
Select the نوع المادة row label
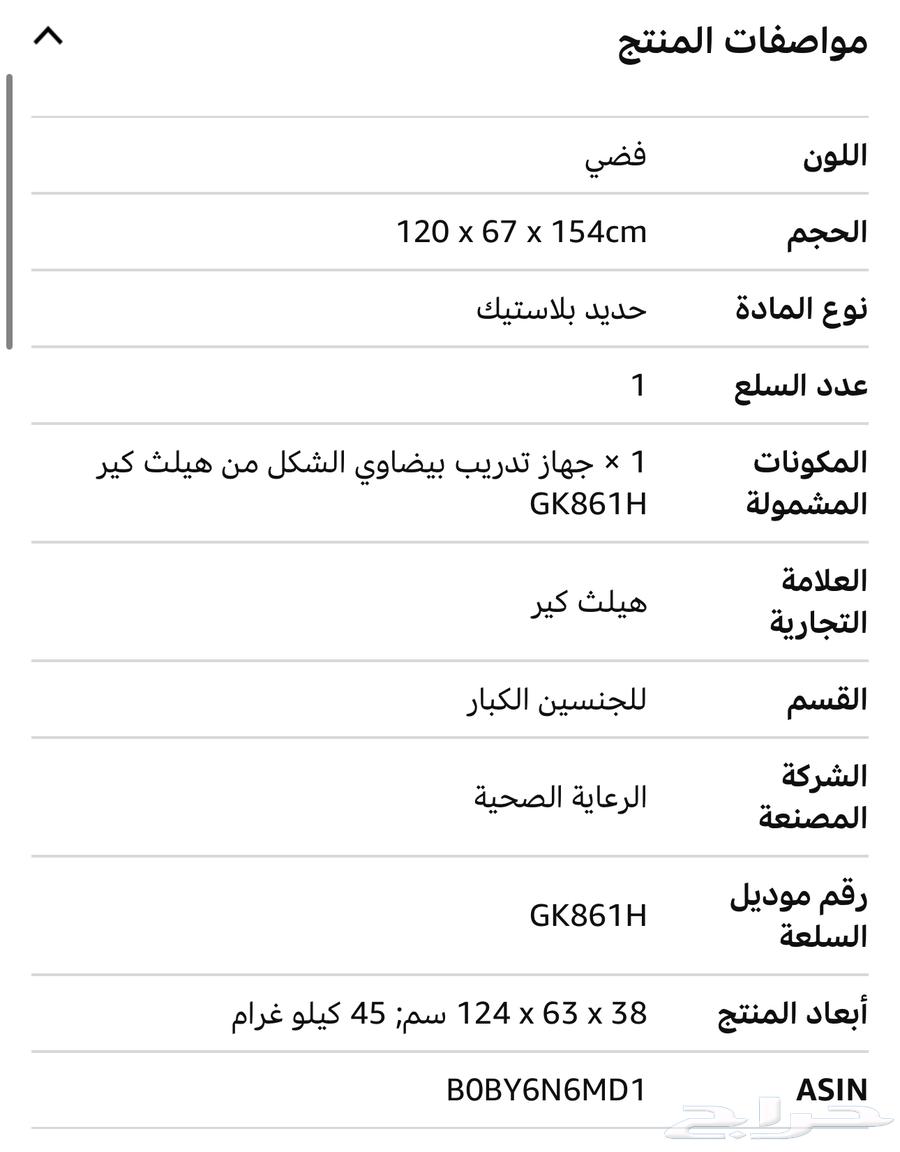798,307
